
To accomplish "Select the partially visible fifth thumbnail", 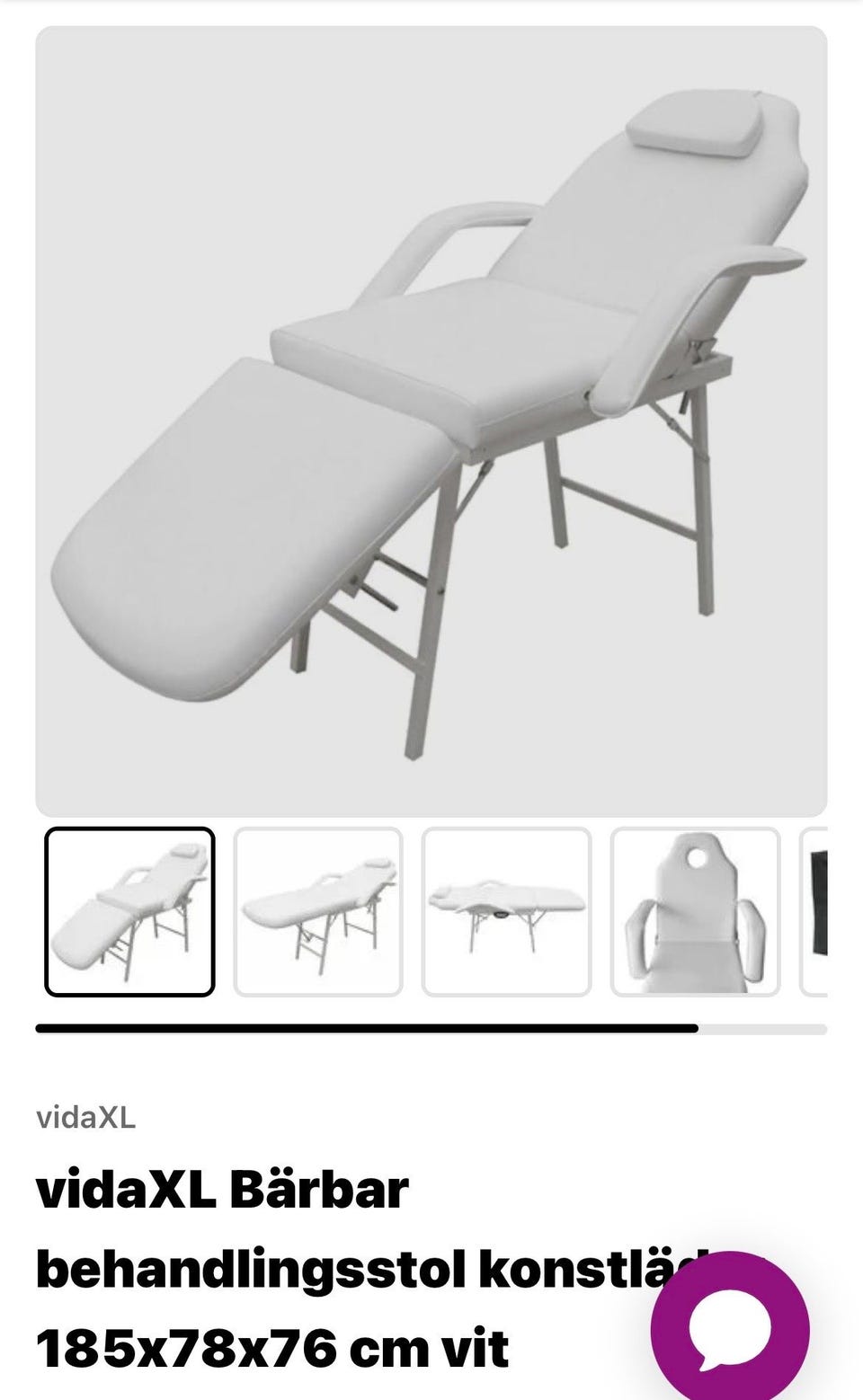I will pos(814,911).
